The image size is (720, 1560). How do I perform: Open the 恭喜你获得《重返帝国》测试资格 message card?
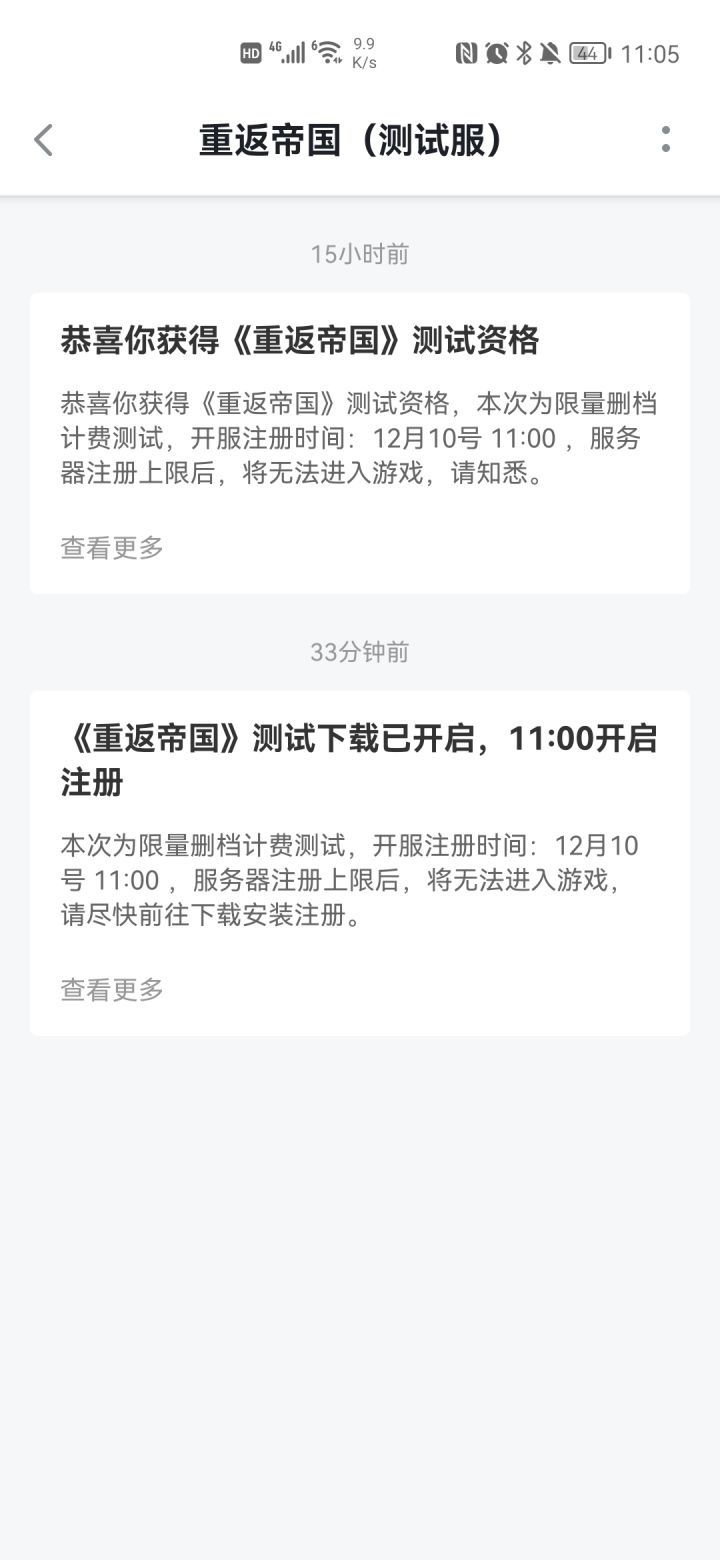coord(360,443)
